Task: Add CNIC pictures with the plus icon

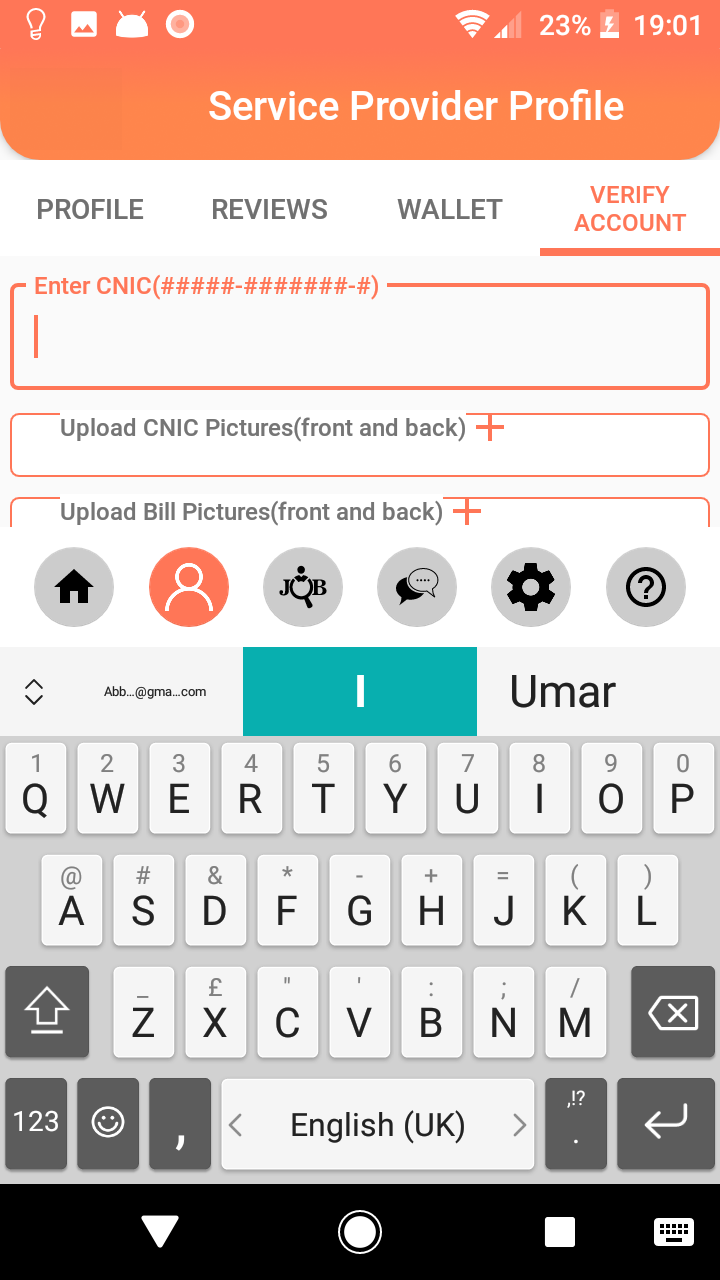Action: [489, 429]
